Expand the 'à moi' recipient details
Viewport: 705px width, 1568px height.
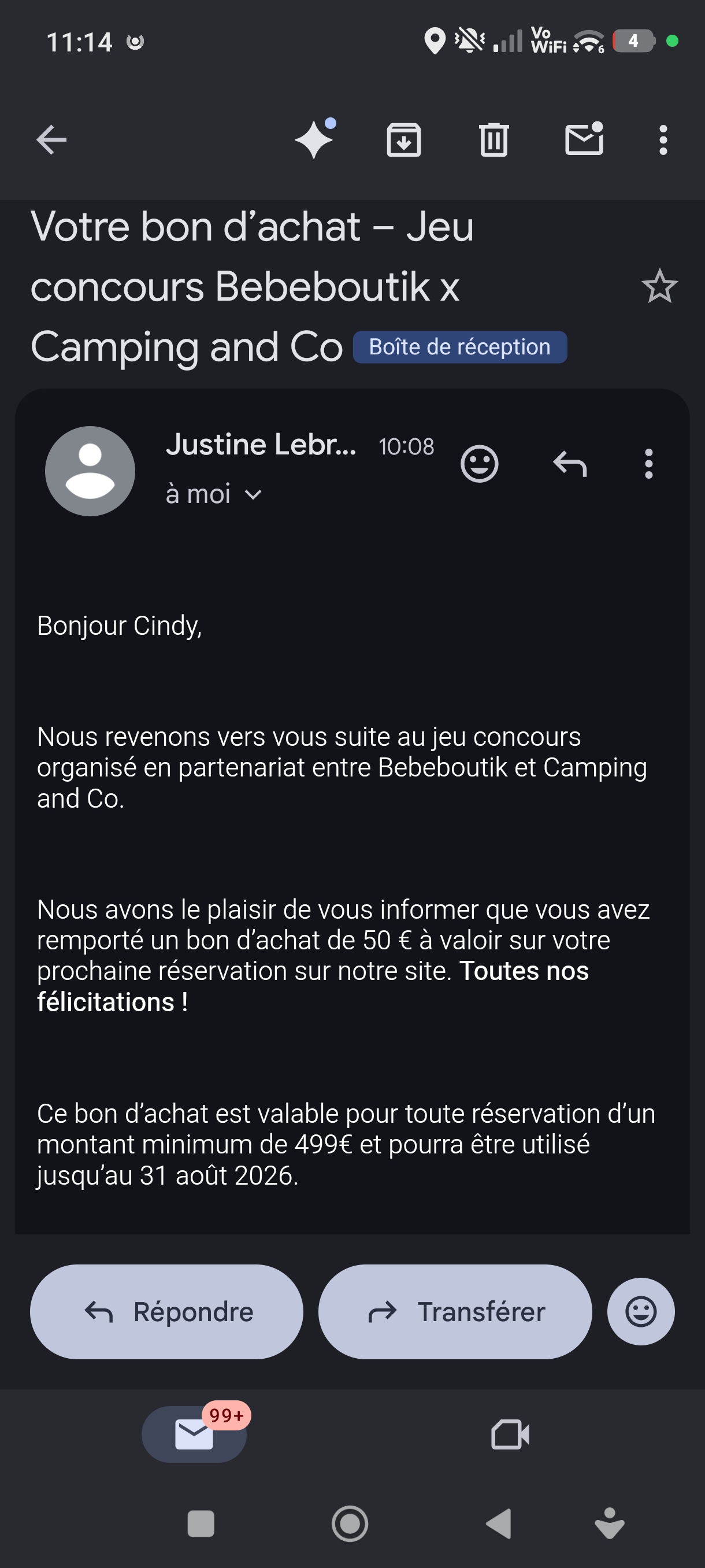point(253,495)
